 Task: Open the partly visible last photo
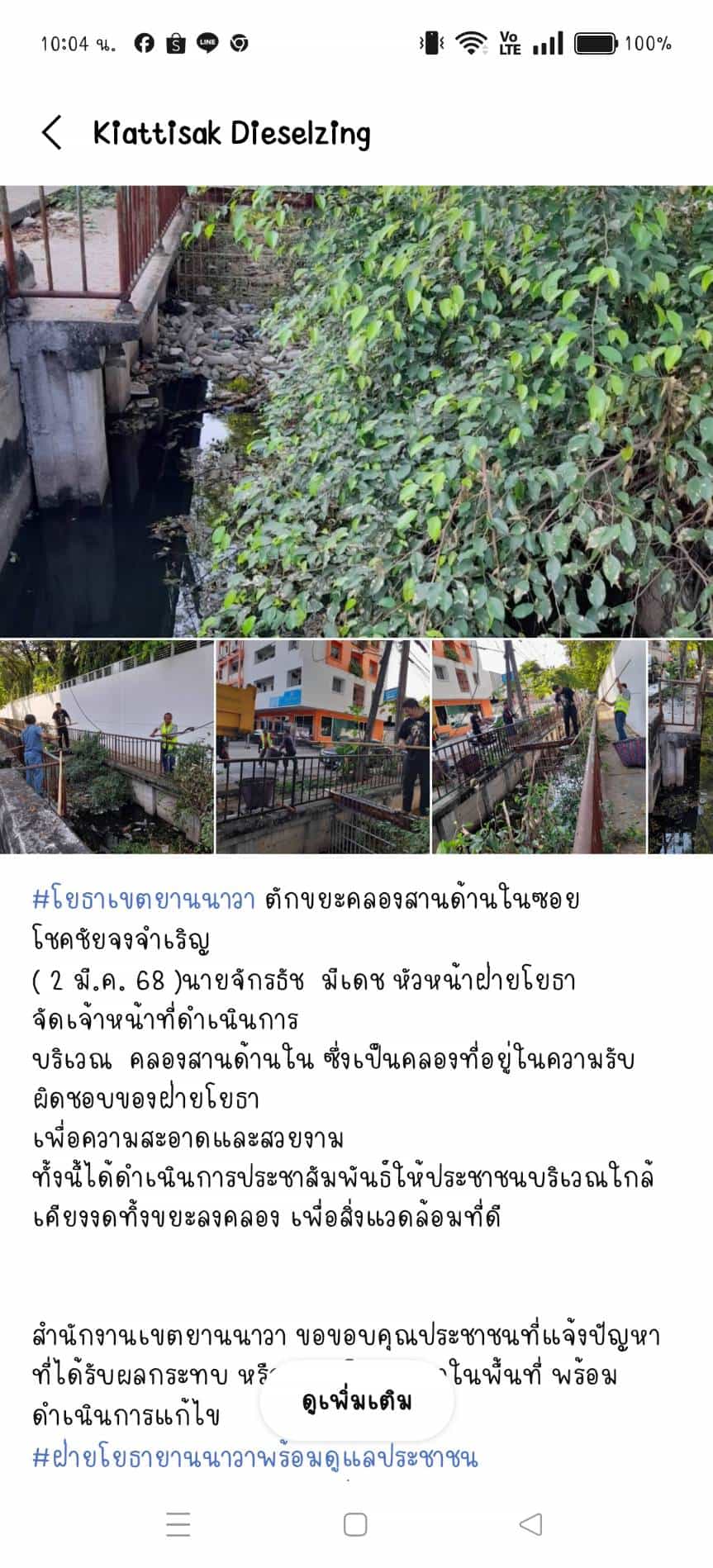click(681, 746)
